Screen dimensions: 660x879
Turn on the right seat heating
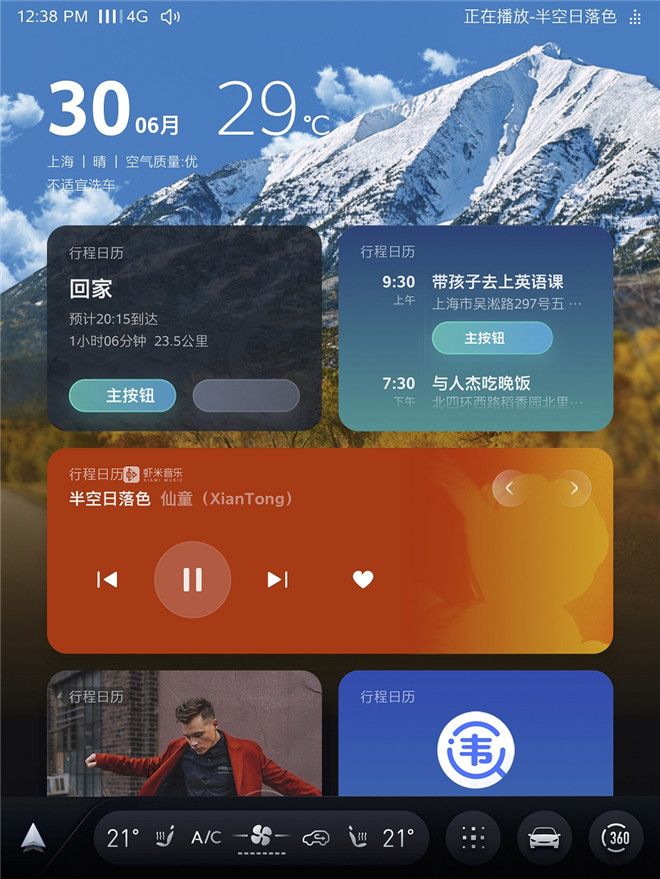(358, 837)
